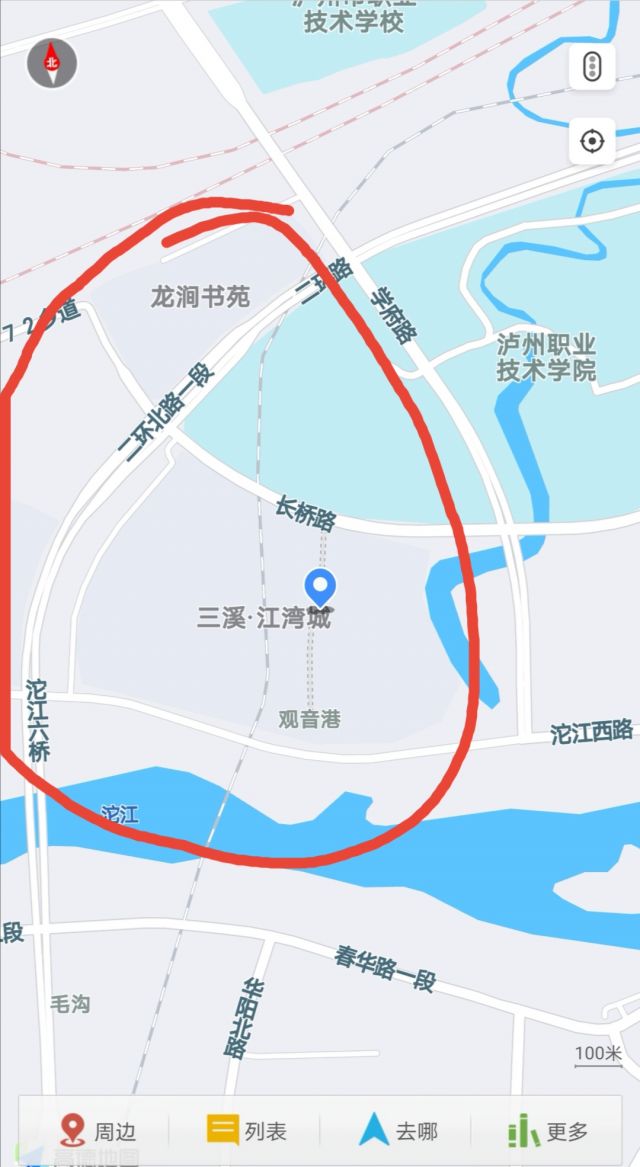
Task: Show results in 列表 view
Action: tap(247, 1131)
